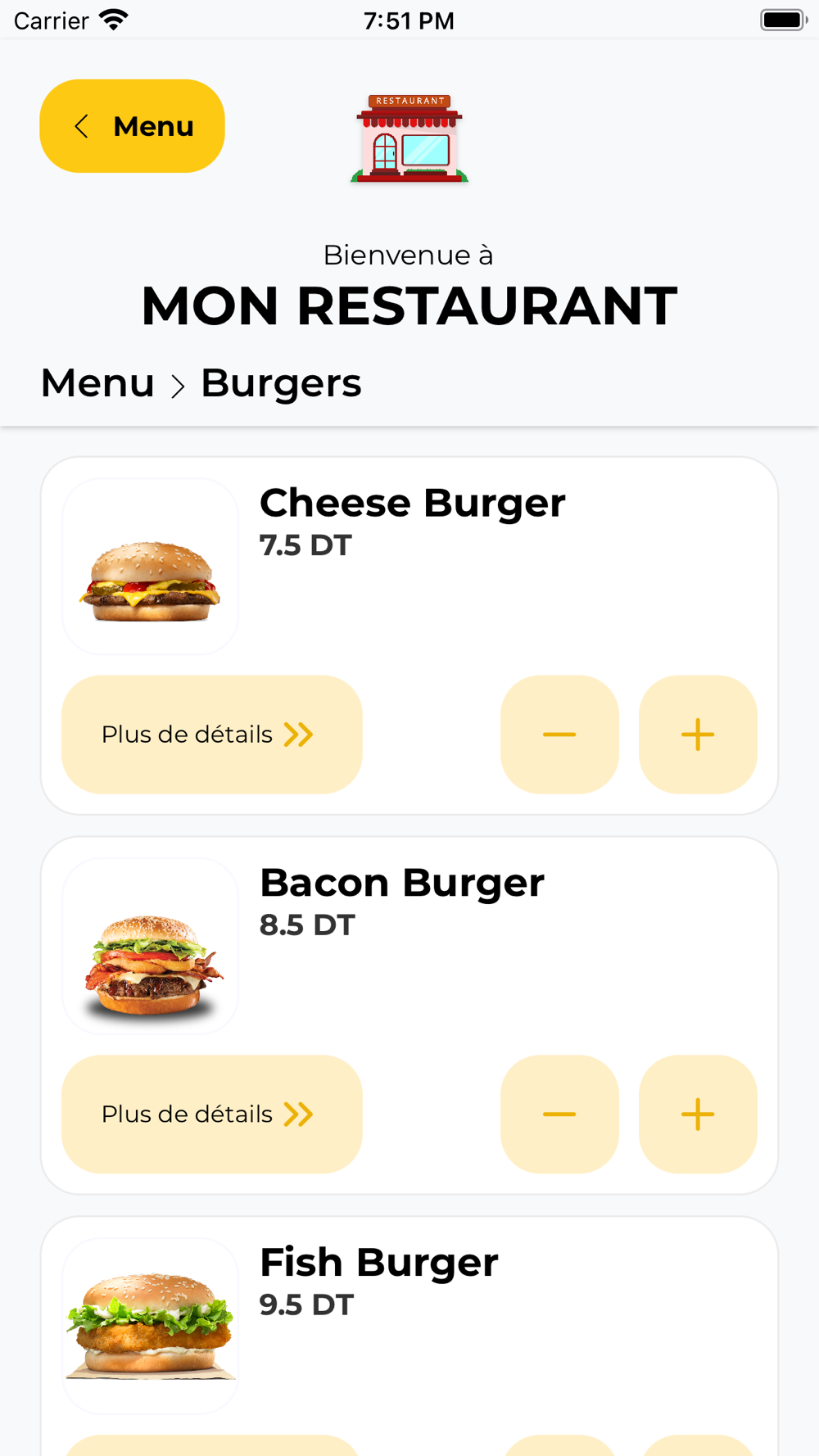This screenshot has height=1456, width=819.
Task: Select the Menu breadcrumb link
Action: 97,383
